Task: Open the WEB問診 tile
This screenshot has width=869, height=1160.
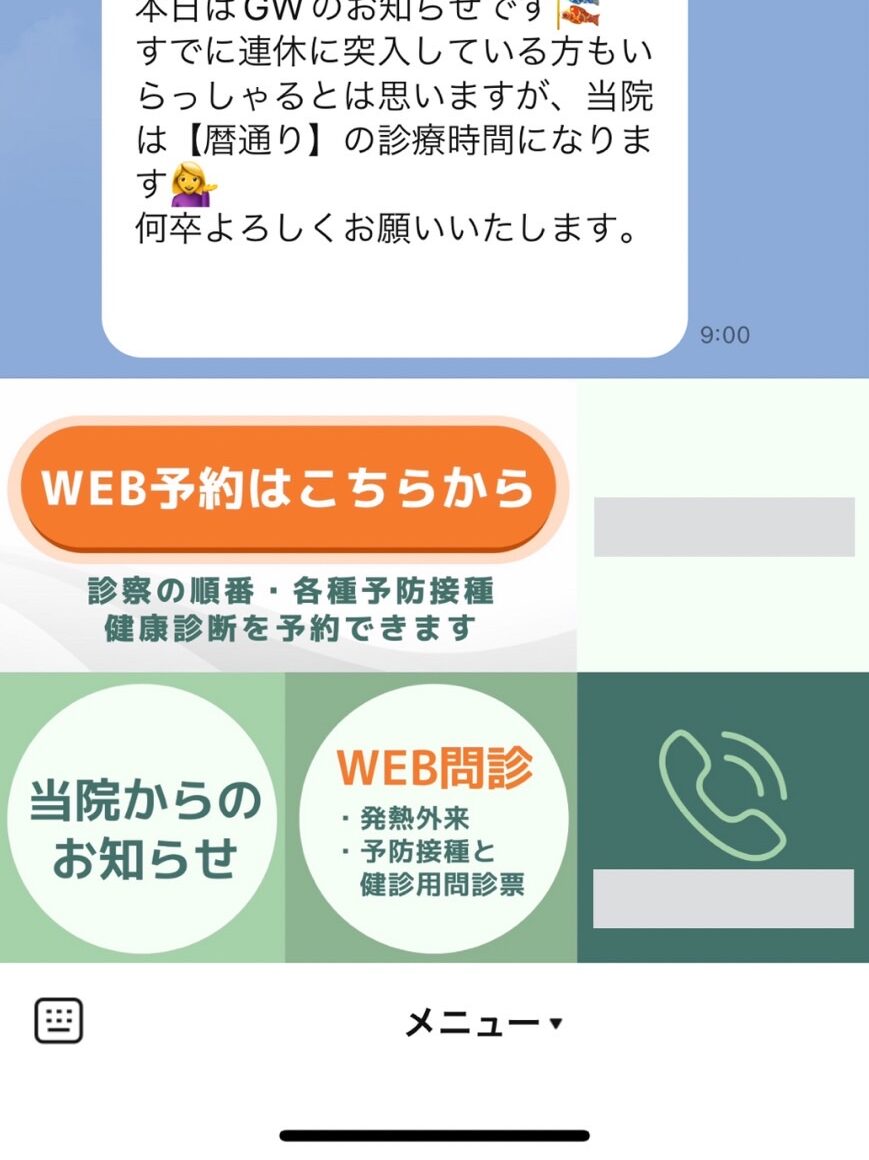Action: pos(432,819)
